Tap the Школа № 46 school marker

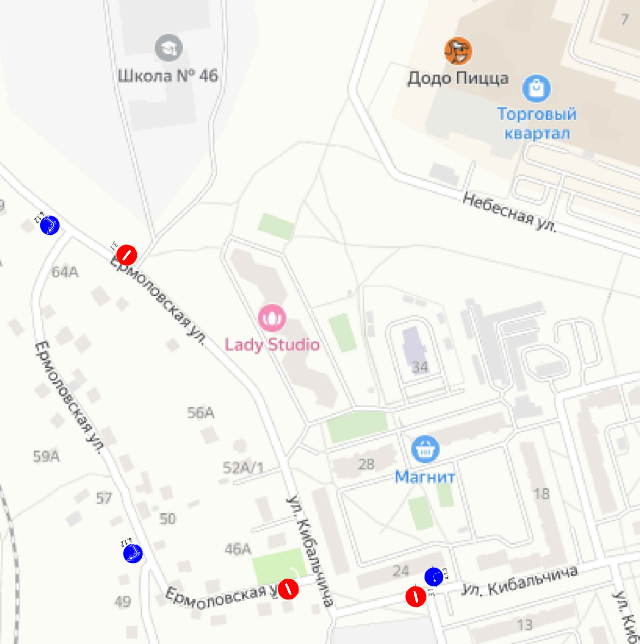[168, 47]
